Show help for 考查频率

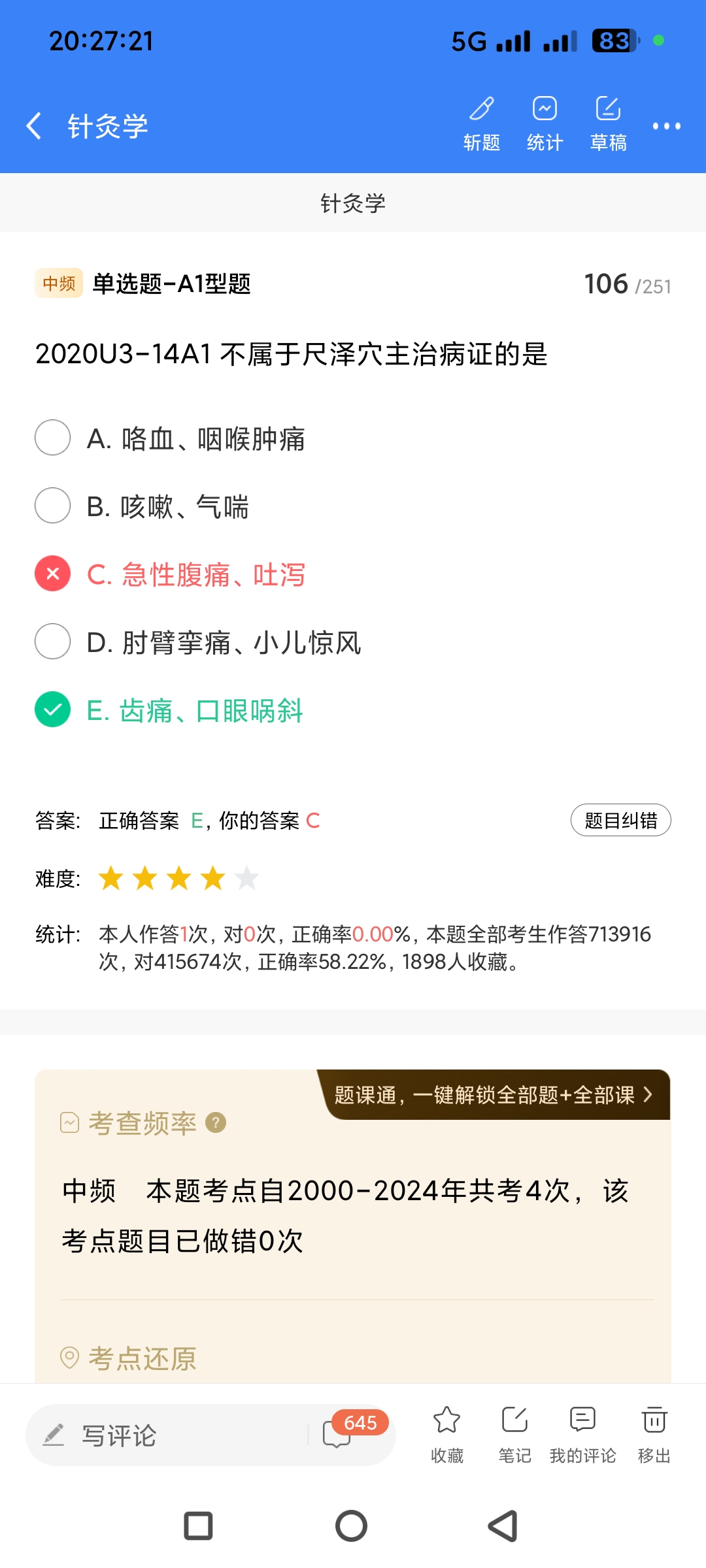tap(216, 1122)
